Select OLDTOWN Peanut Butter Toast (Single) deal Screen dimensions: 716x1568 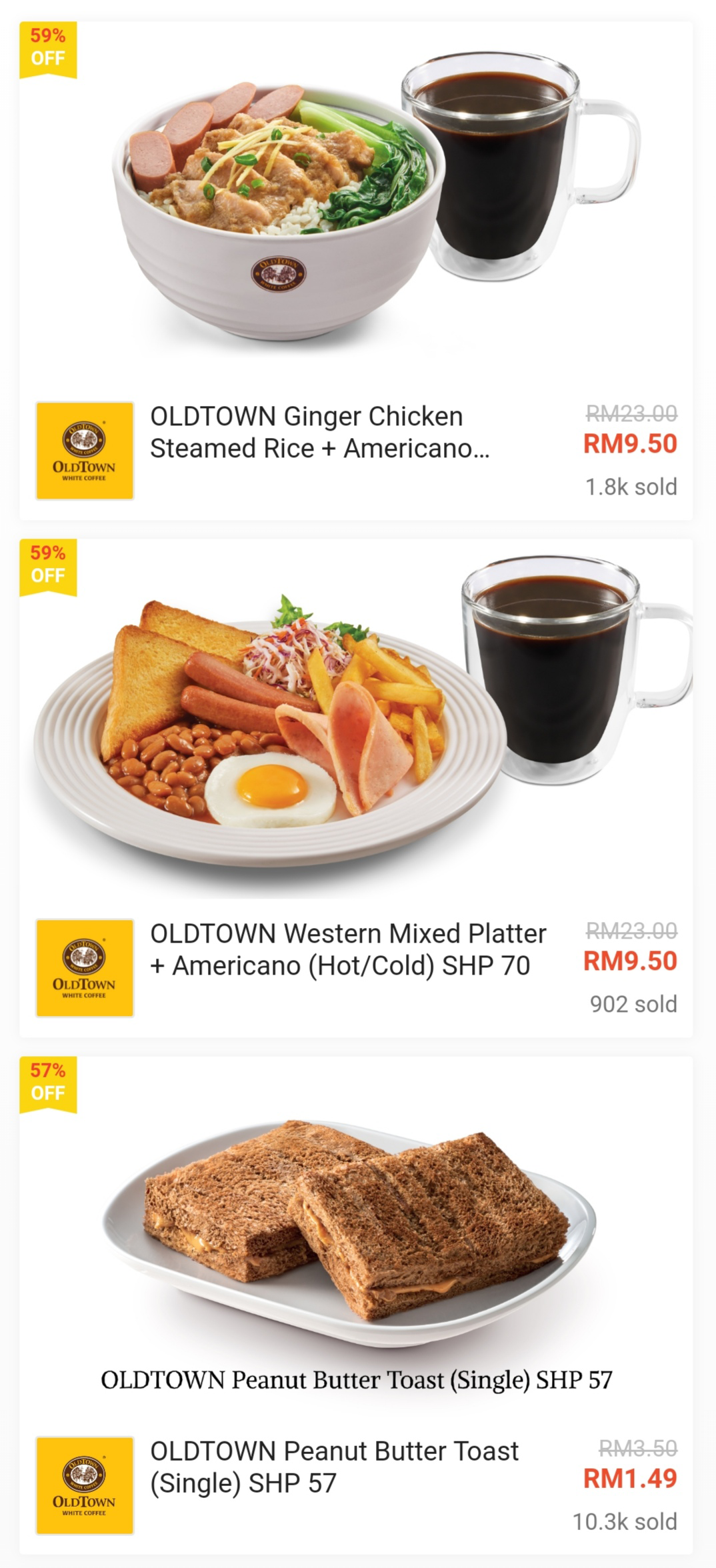[335, 1467]
